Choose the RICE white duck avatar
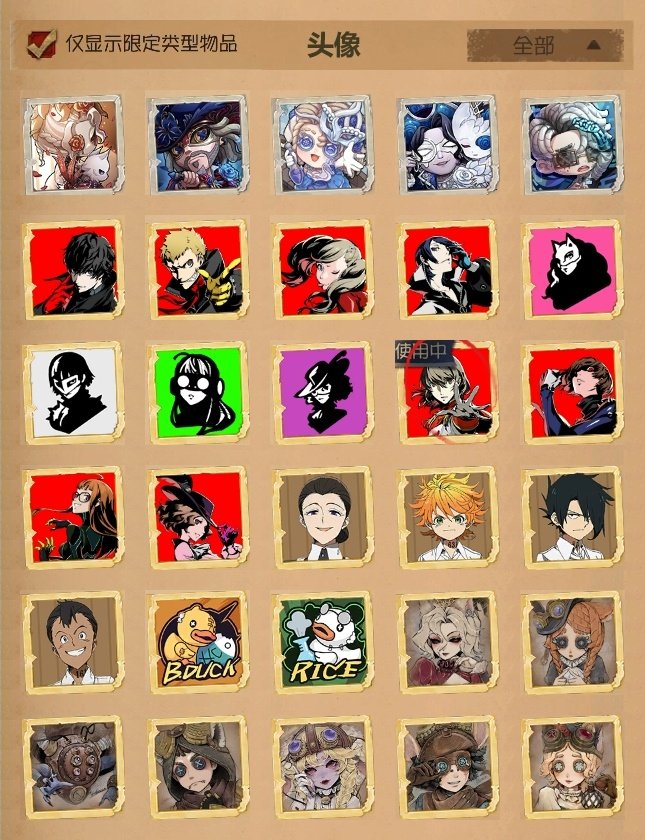This screenshot has height=840, width=645. [x=321, y=641]
